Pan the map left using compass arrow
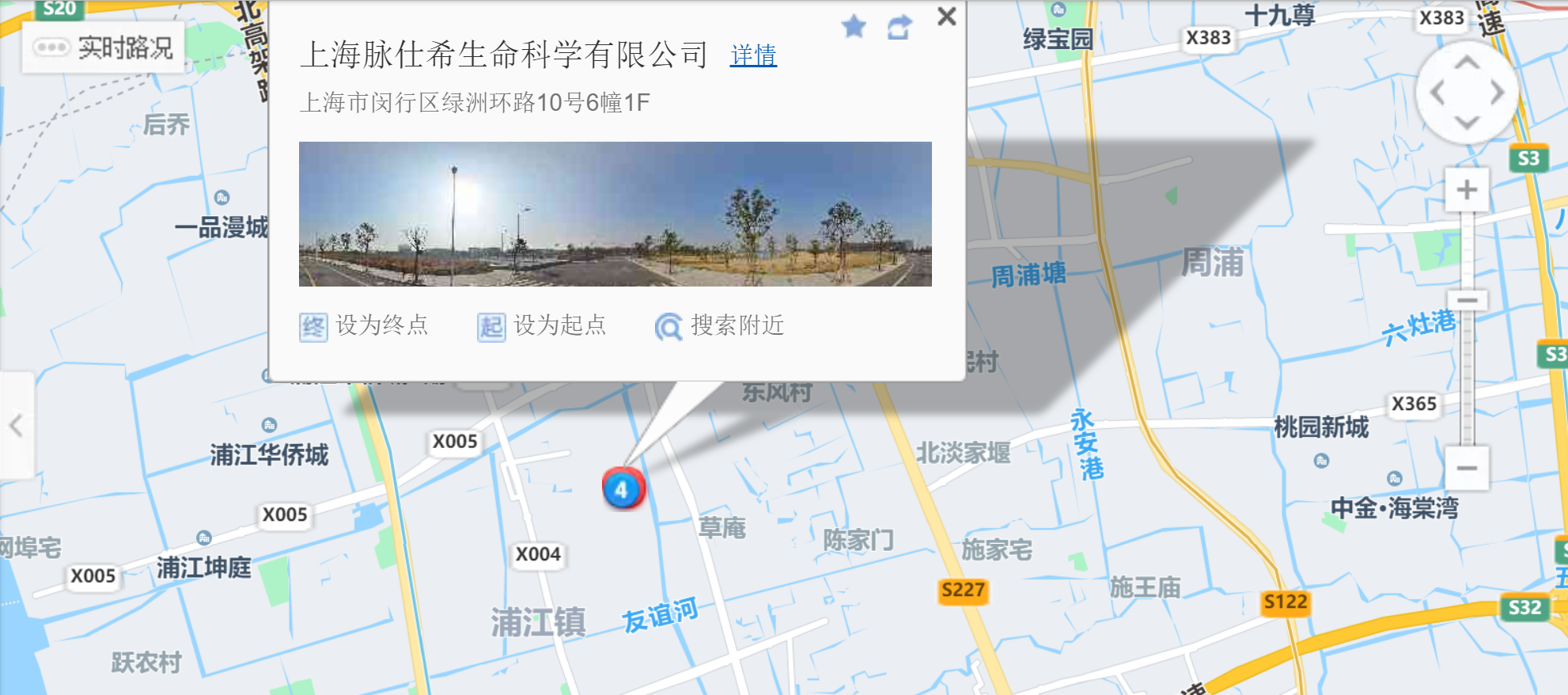1568x695 pixels. 1437,93
